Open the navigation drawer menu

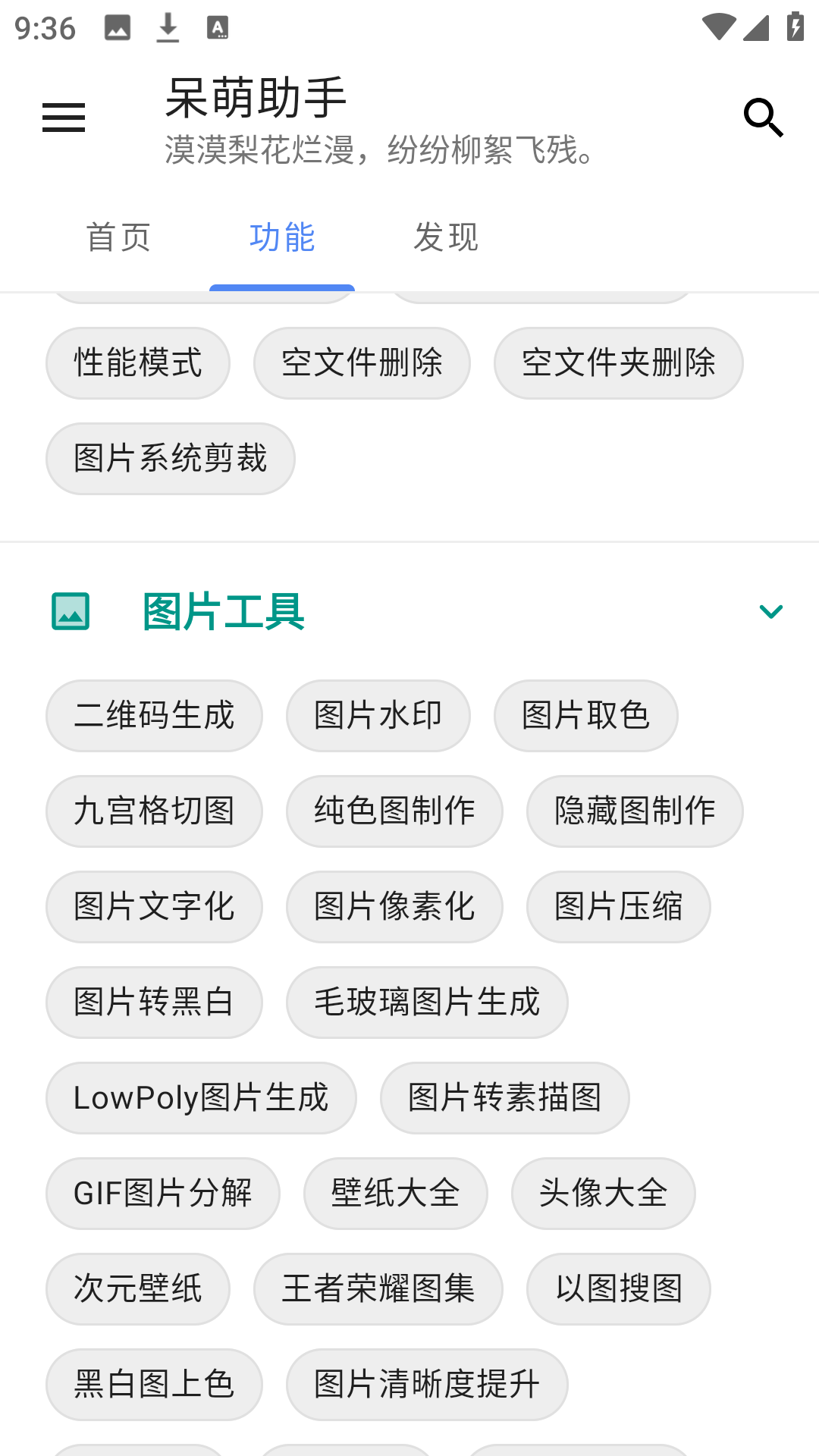coord(63,118)
